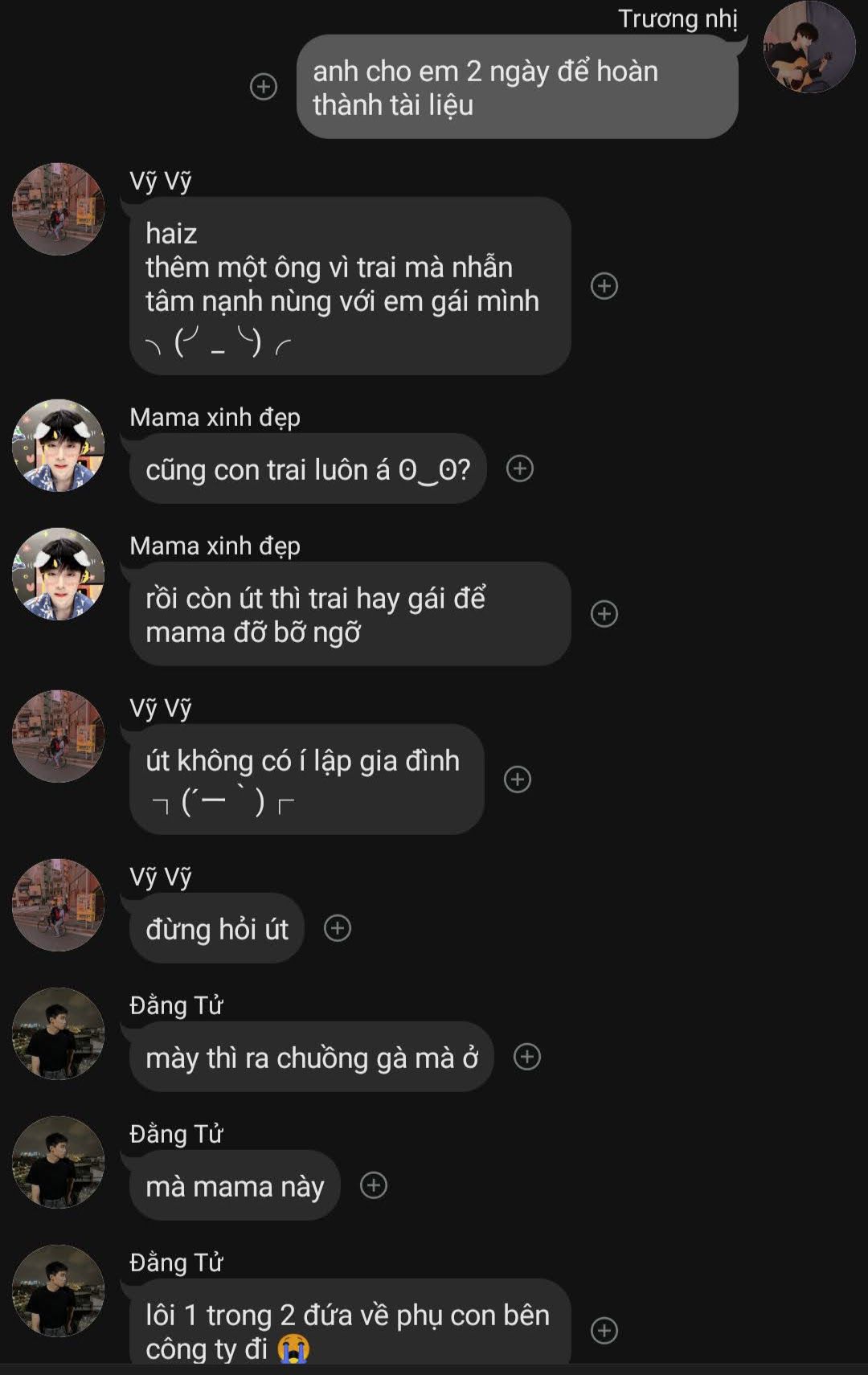Add reaction to "lôi 1 trong 2 đứa" message
The height and width of the screenshot is (1375, 868).
[x=604, y=1331]
